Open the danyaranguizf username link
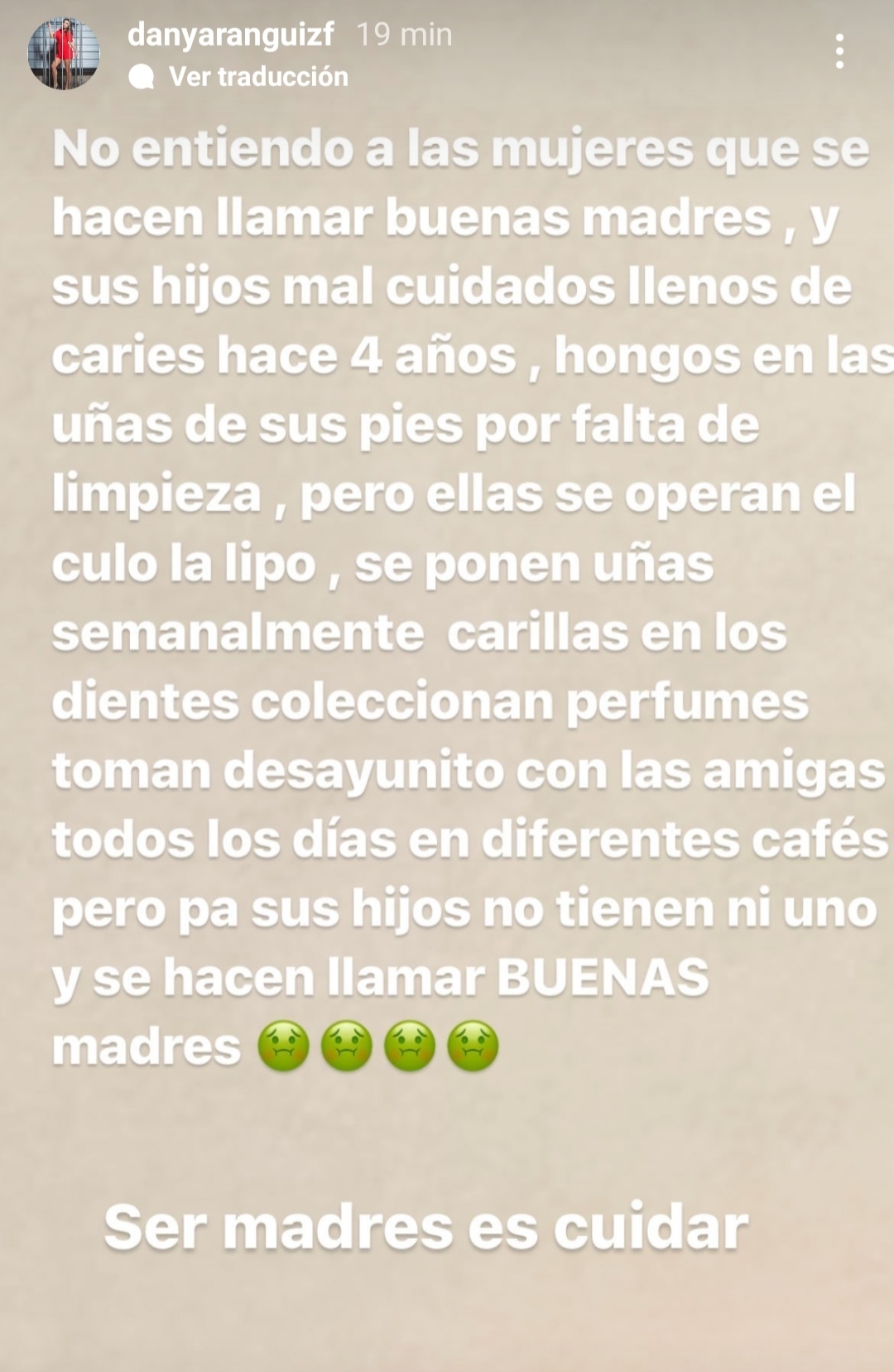 point(231,35)
